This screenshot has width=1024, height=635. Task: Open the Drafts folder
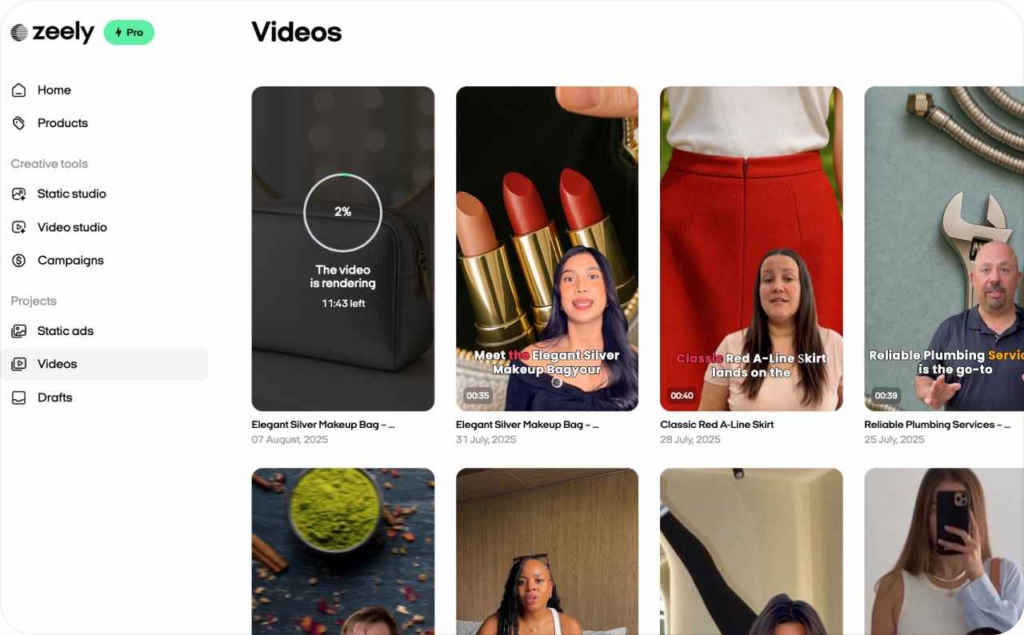55,397
